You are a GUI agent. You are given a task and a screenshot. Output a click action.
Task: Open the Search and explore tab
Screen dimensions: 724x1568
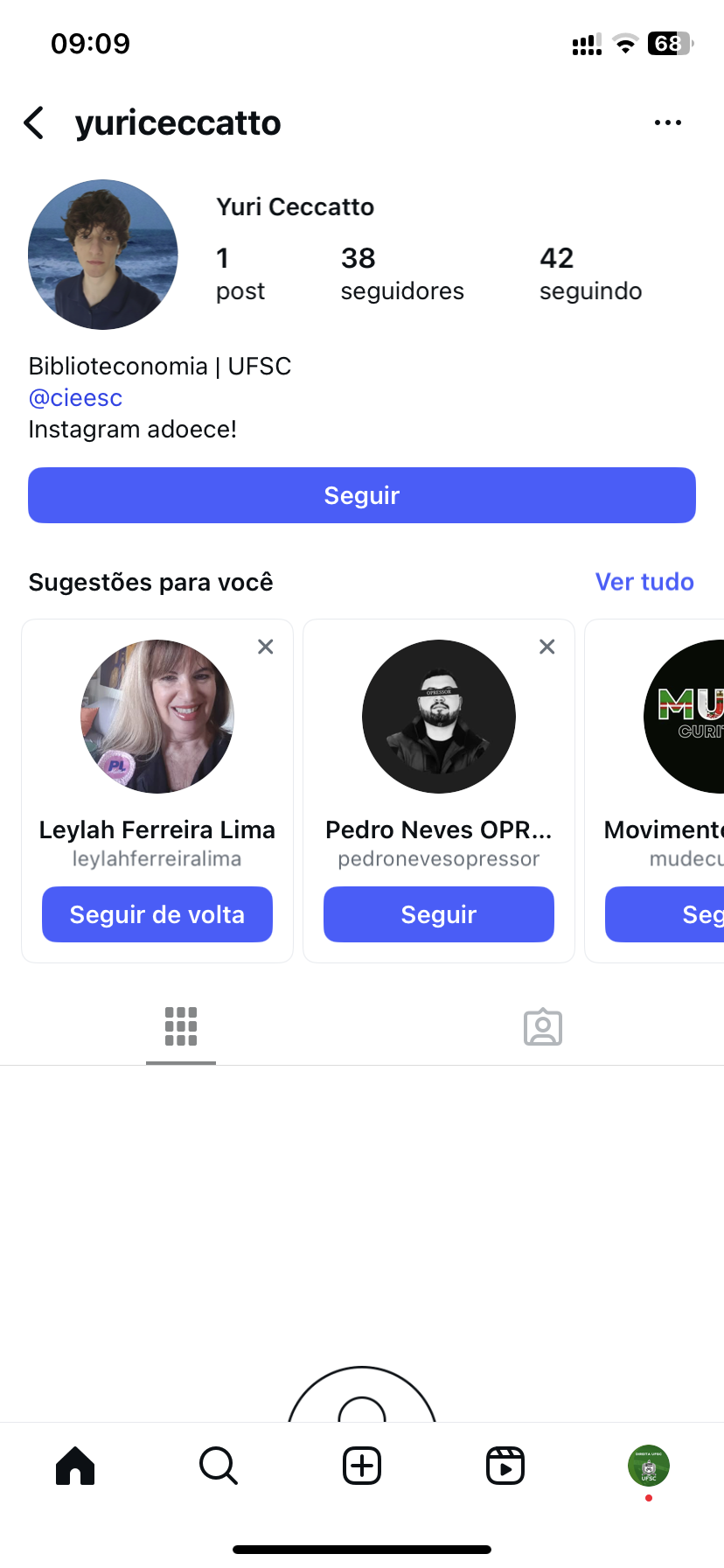pyautogui.click(x=218, y=1466)
